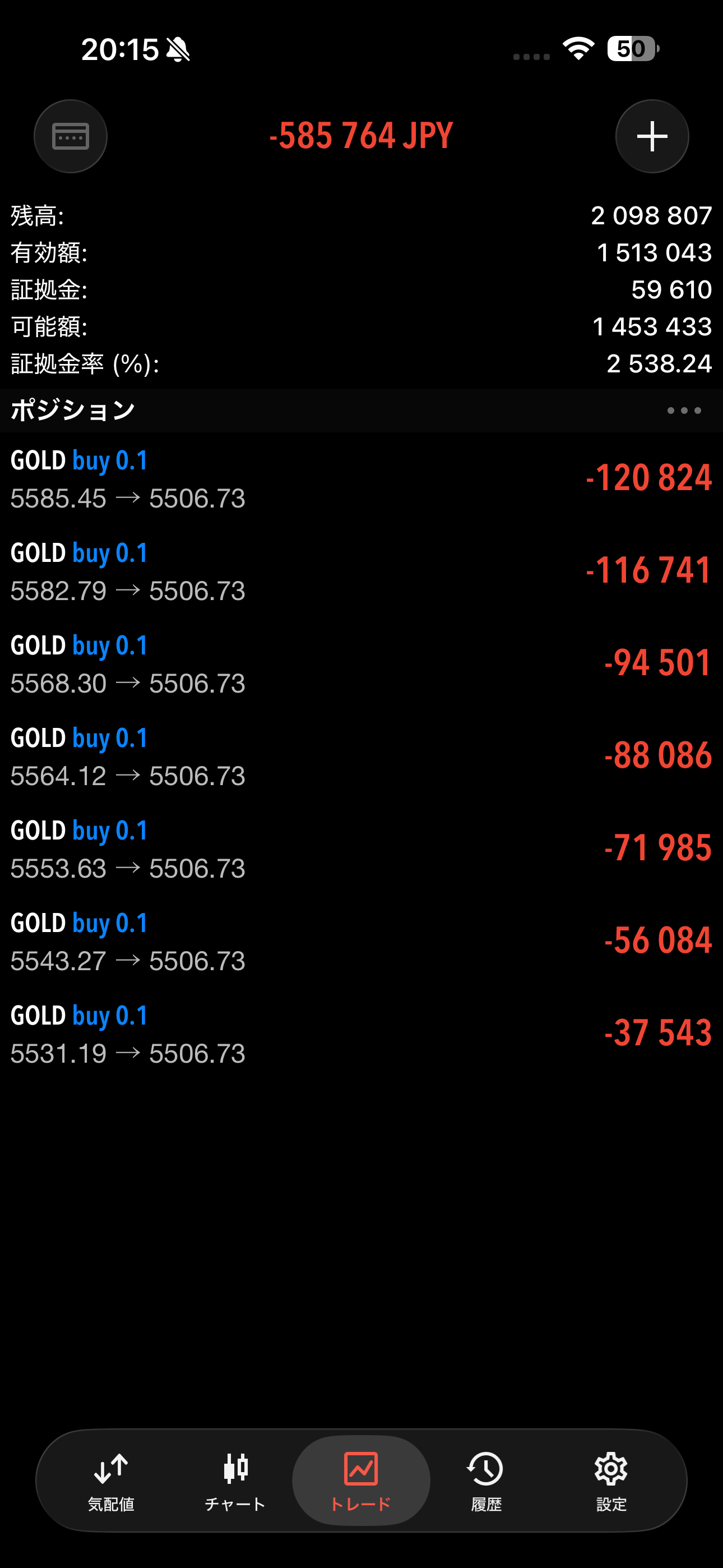Open the GOLD position bought at 5531.19
This screenshot has width=723, height=1568.
tap(361, 1034)
